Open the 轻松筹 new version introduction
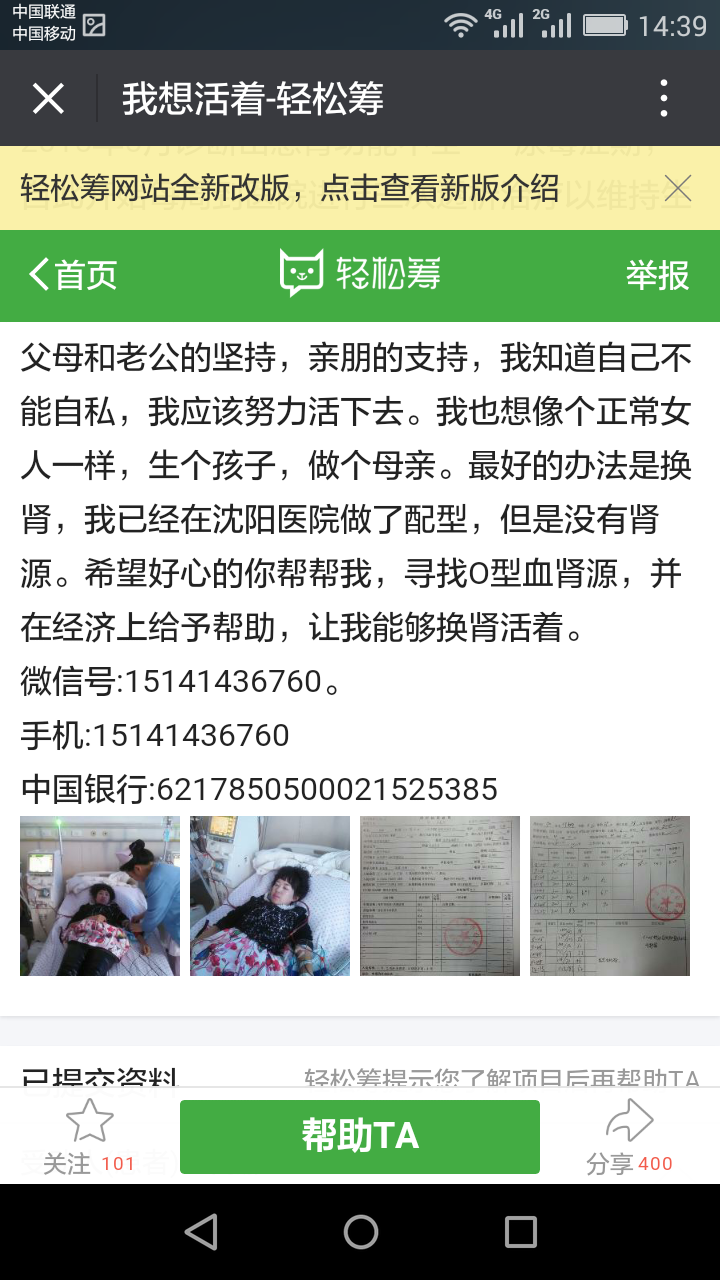The height and width of the screenshot is (1280, 720). click(x=290, y=188)
